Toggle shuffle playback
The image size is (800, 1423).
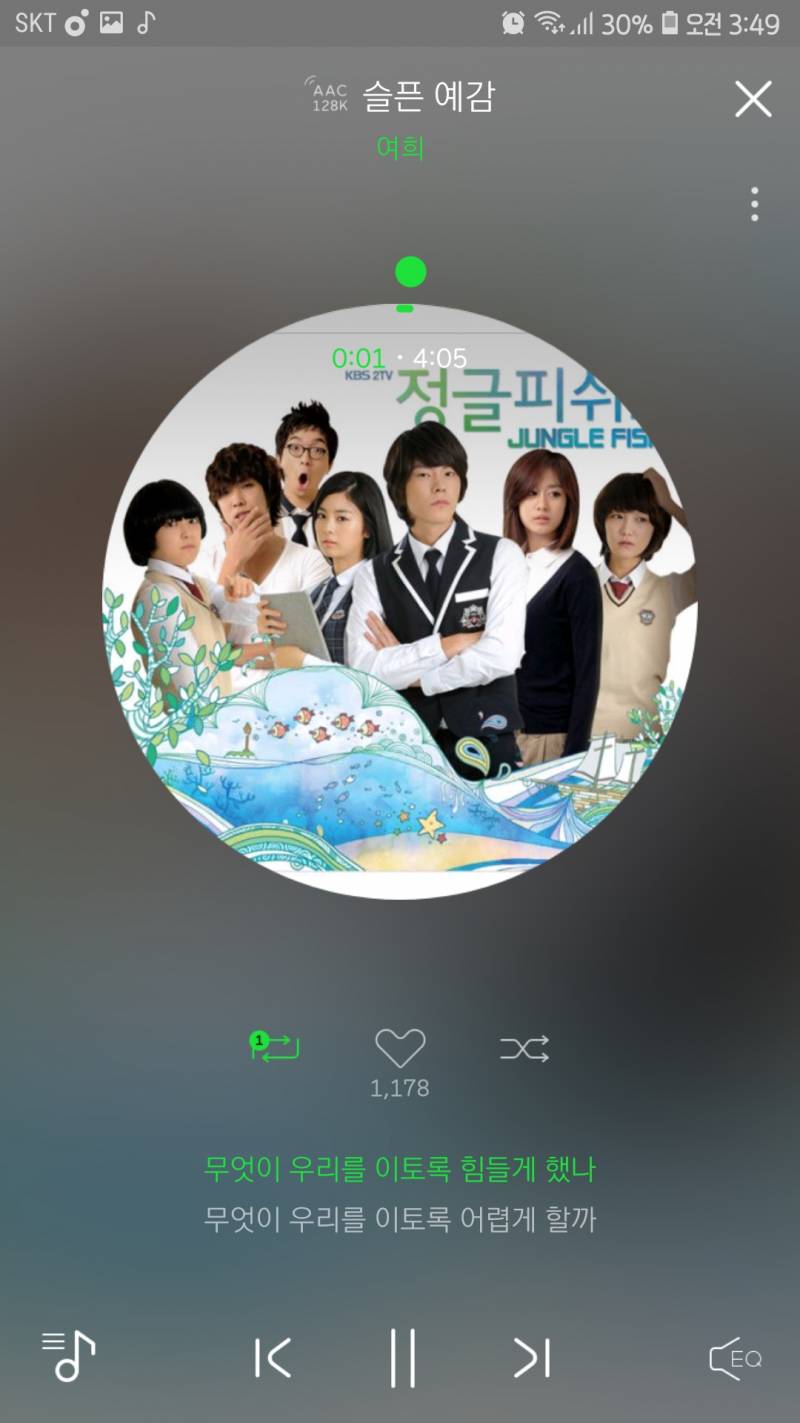[x=524, y=1049]
